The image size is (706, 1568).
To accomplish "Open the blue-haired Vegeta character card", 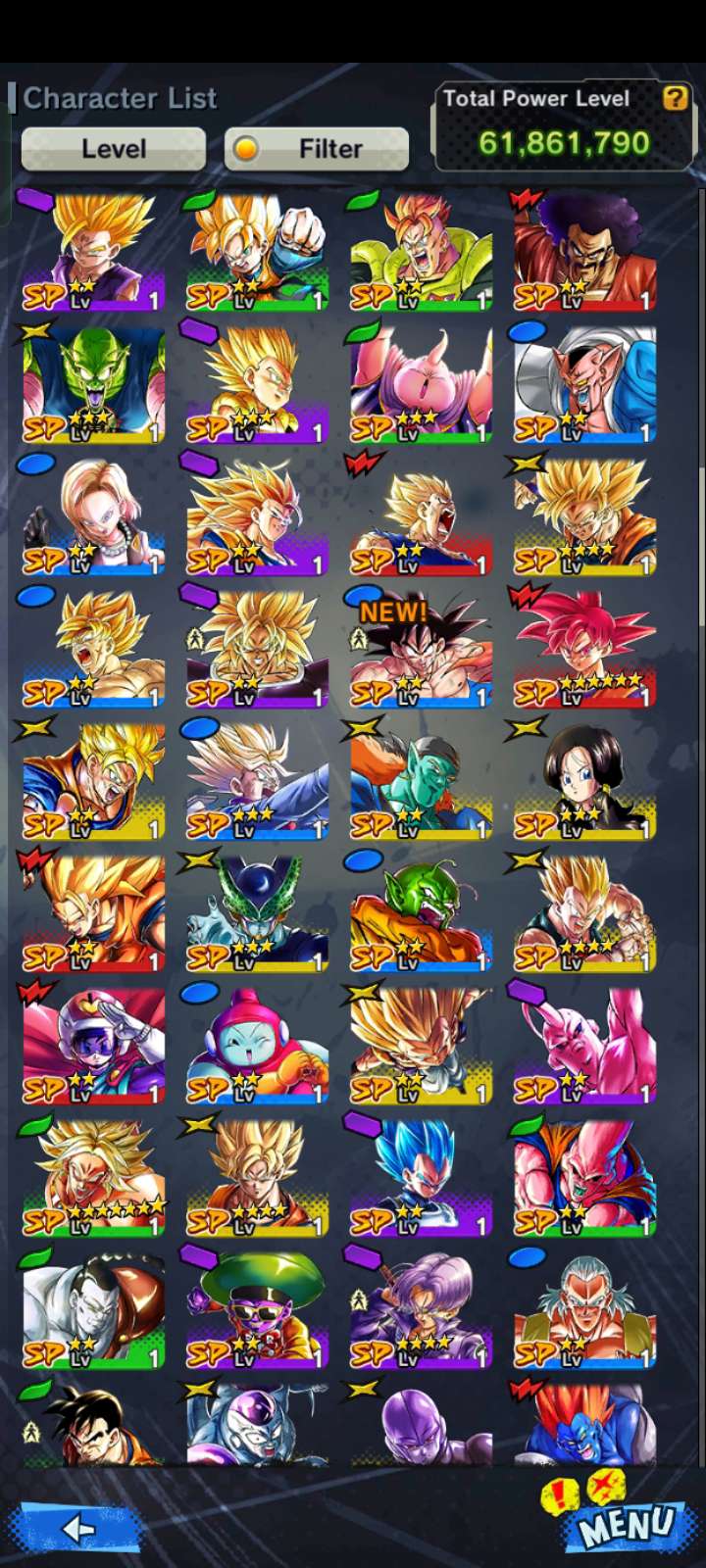I will (421, 1177).
